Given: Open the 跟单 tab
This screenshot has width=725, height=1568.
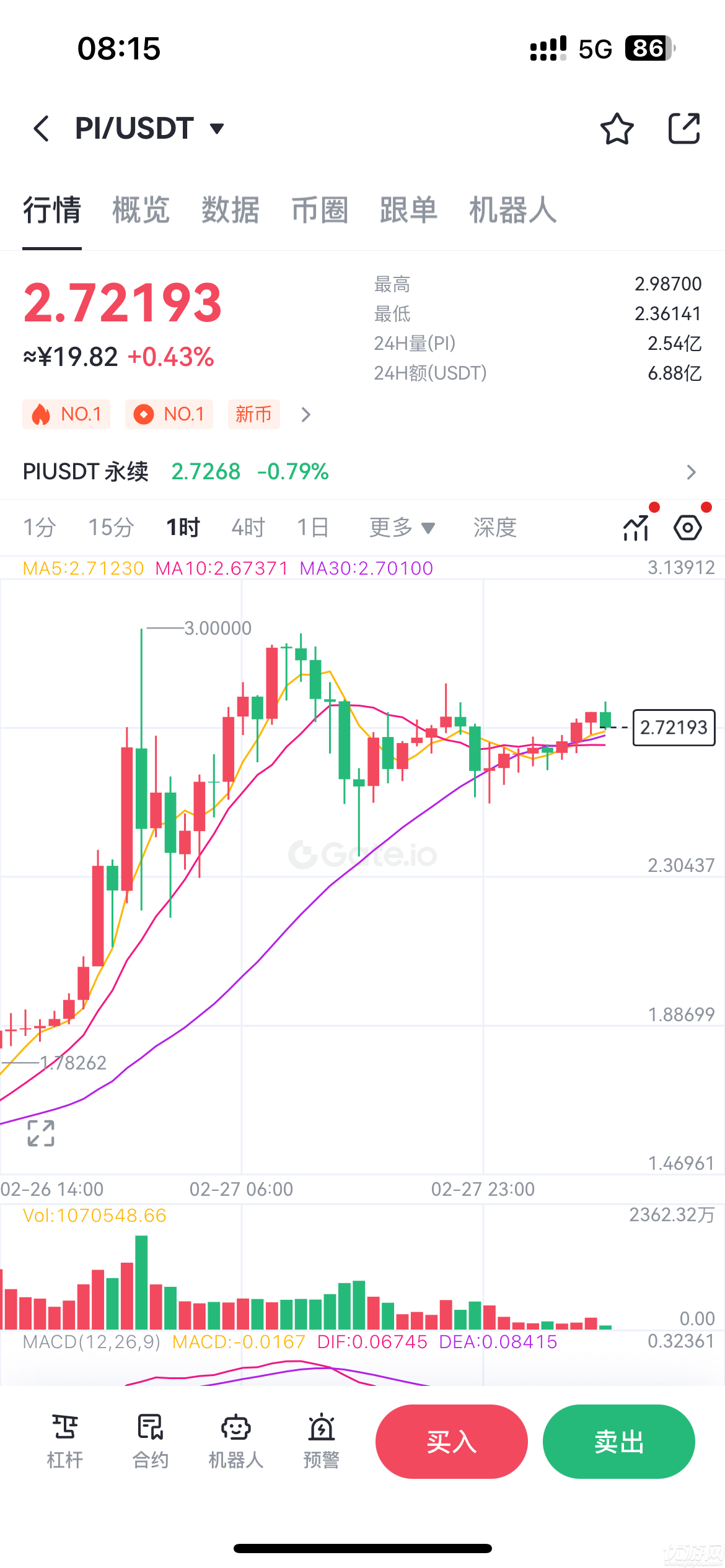Looking at the screenshot, I should tap(408, 210).
